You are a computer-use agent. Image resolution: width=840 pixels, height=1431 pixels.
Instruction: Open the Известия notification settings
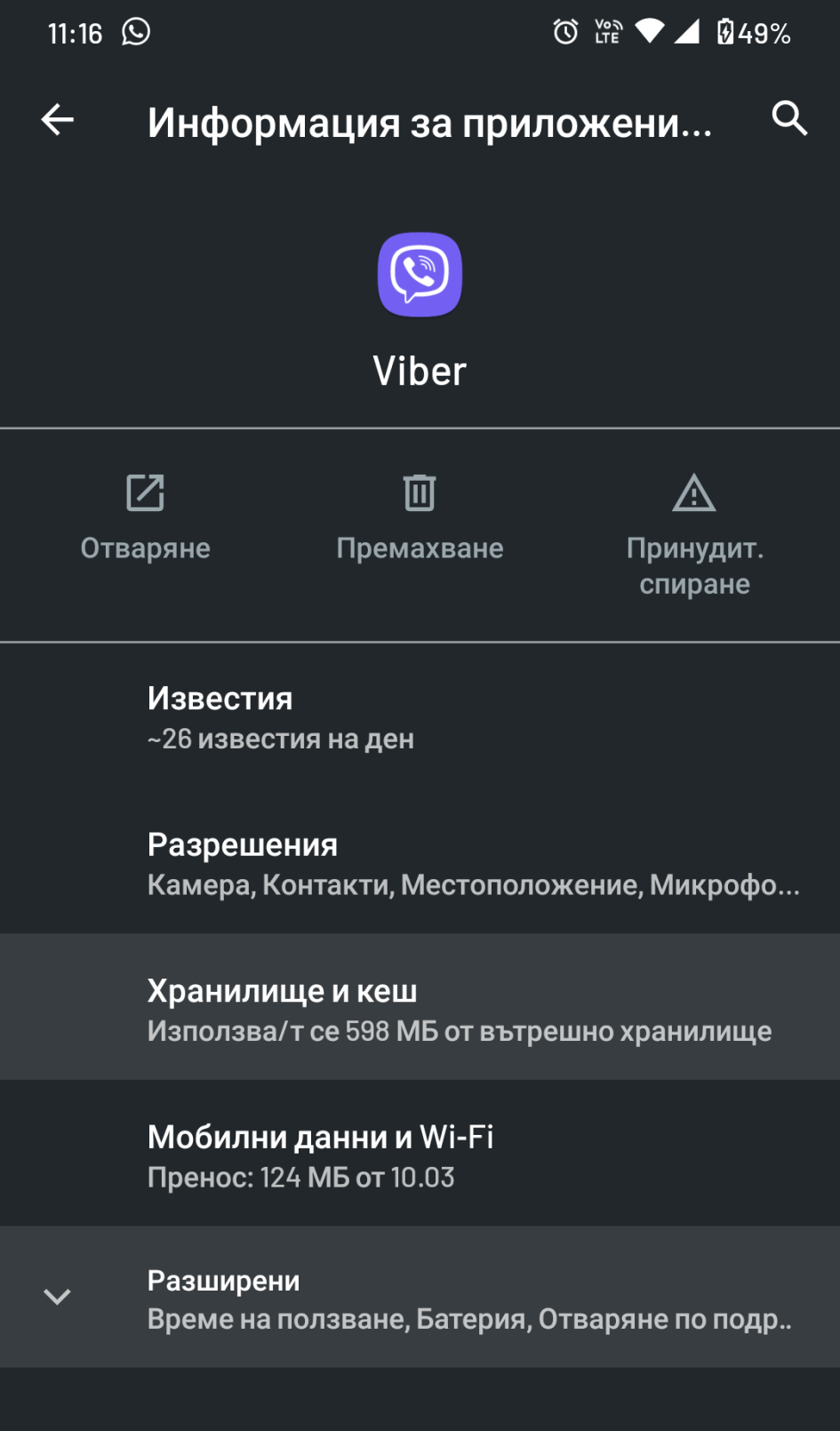point(420,717)
